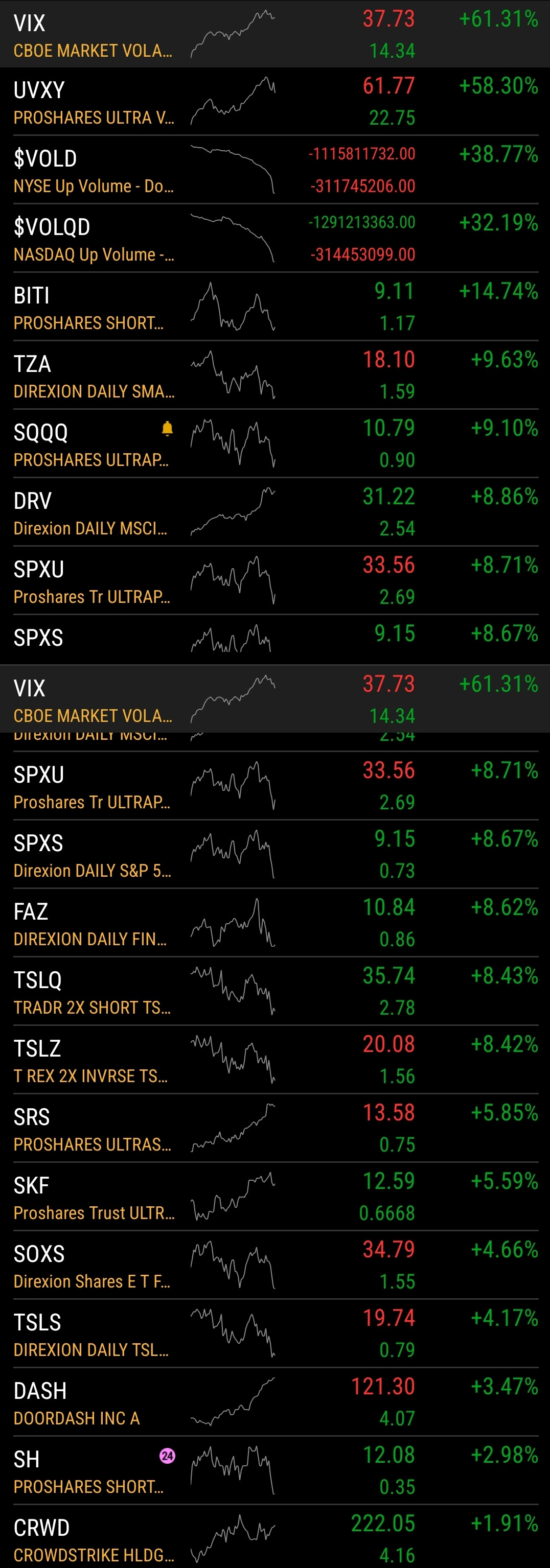View the SRS ProShares UltraShort row

click(274, 1129)
